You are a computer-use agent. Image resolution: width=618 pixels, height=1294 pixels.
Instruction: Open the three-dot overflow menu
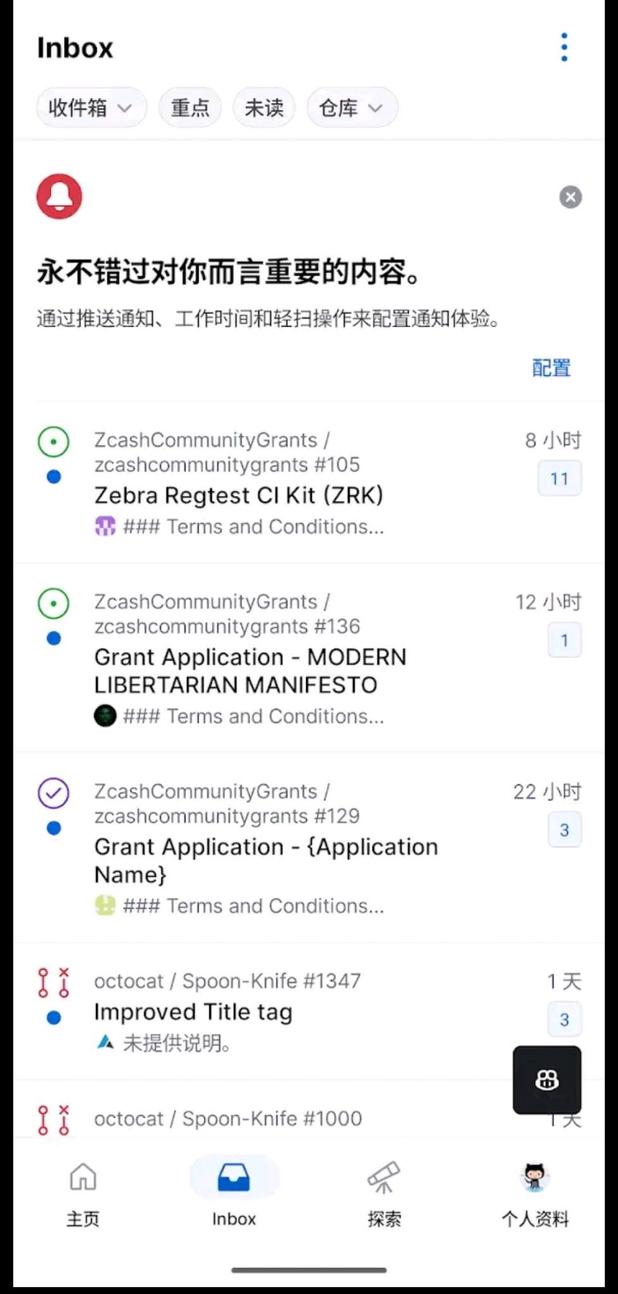564,47
